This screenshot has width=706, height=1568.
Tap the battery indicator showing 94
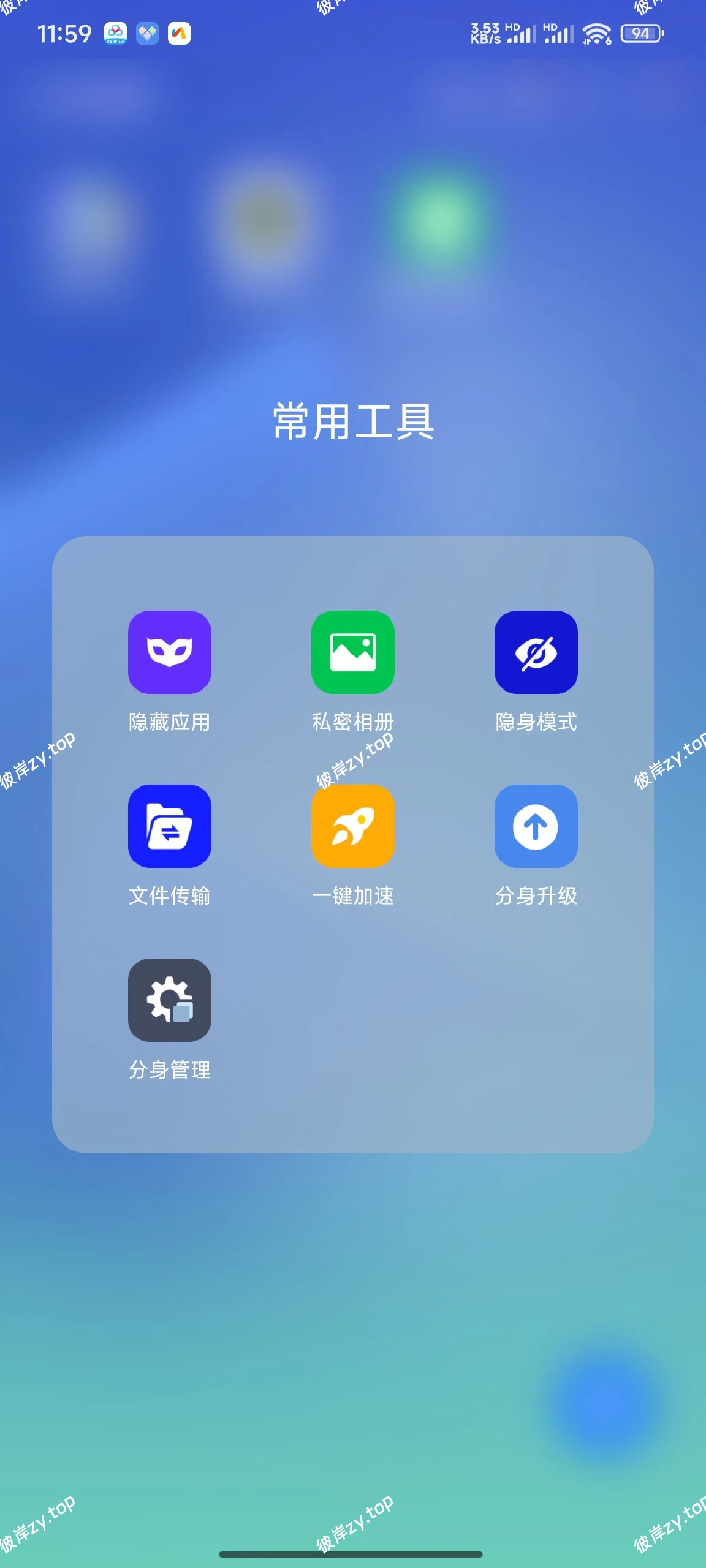click(640, 34)
